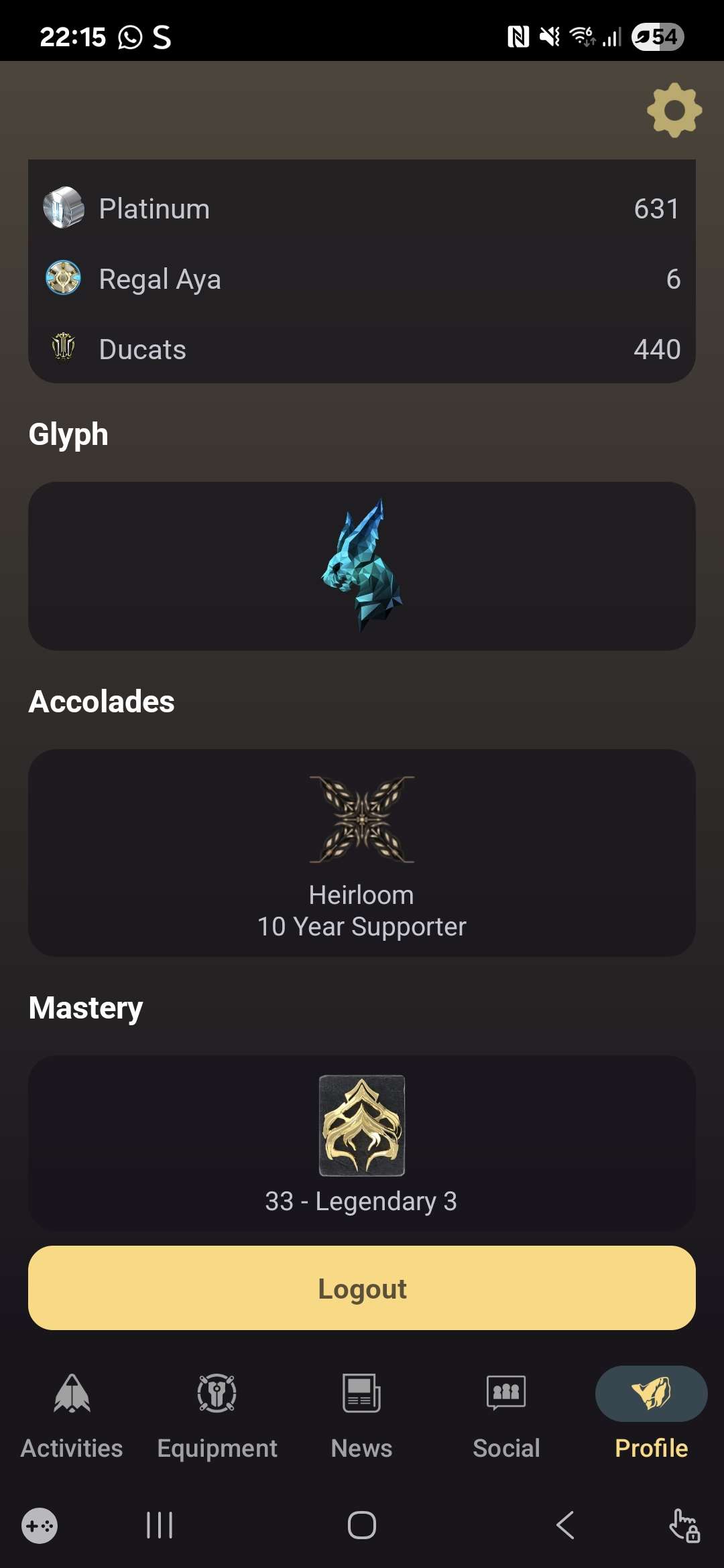Log out with the Logout button

click(x=362, y=1288)
